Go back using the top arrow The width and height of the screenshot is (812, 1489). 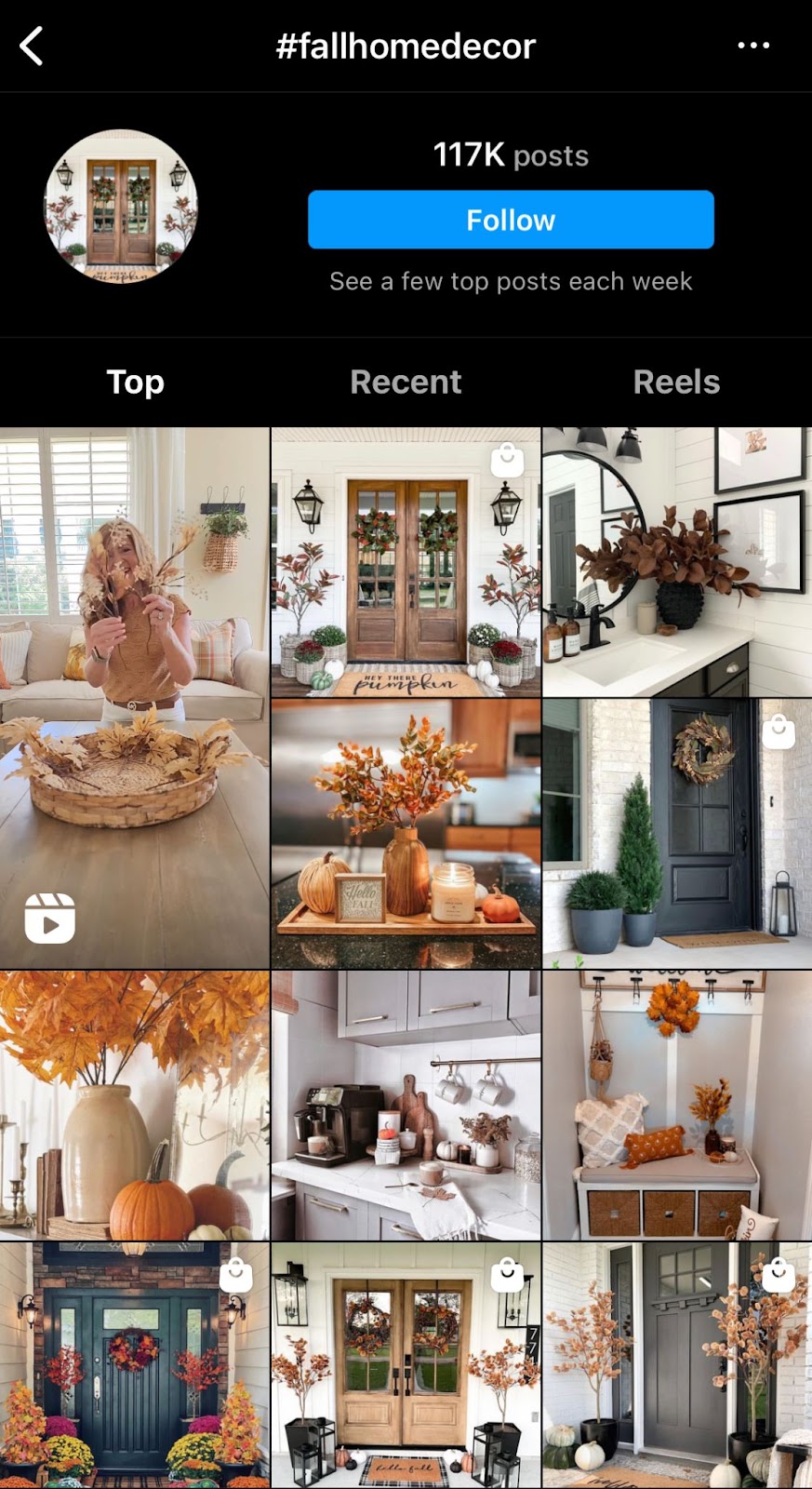[x=32, y=46]
